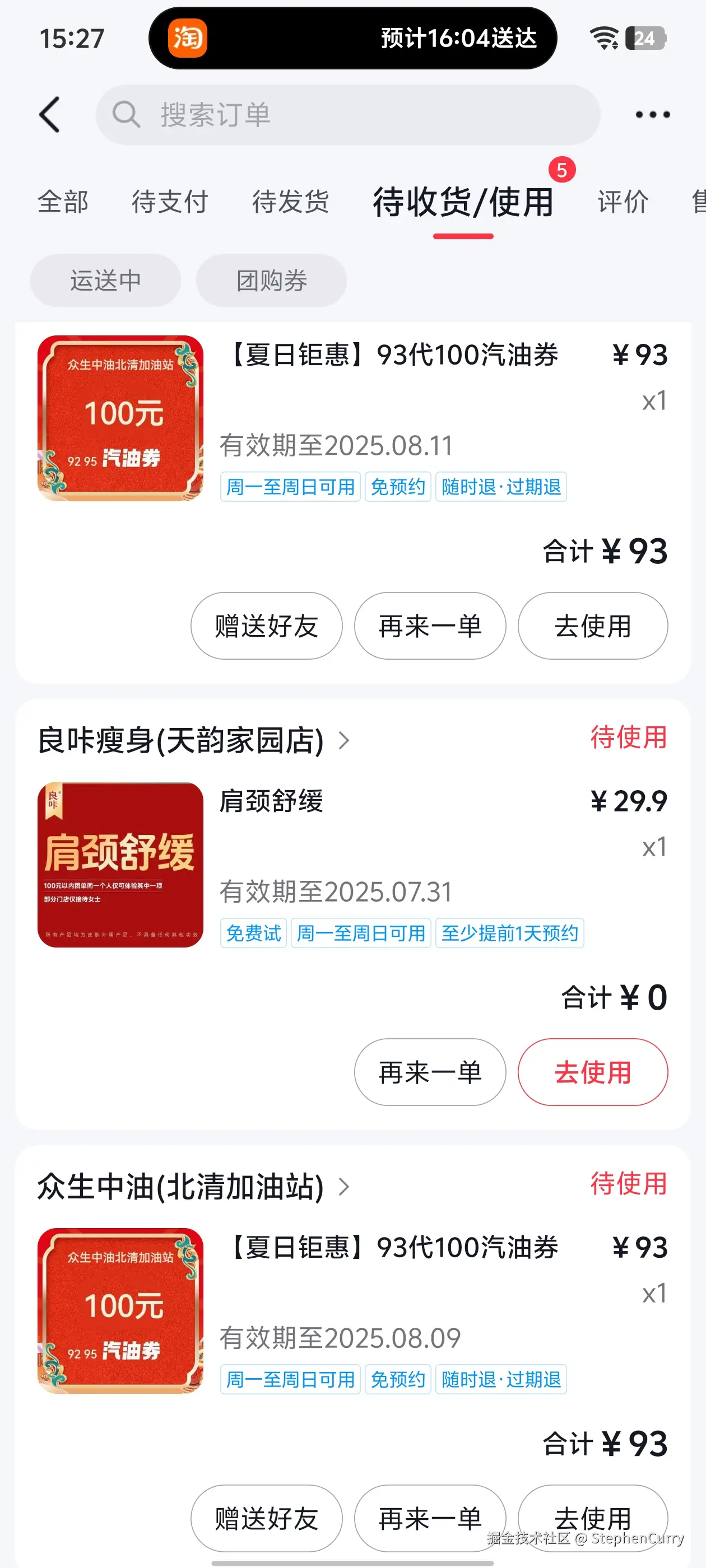
Task: Switch to the 全部 tab
Action: [64, 202]
